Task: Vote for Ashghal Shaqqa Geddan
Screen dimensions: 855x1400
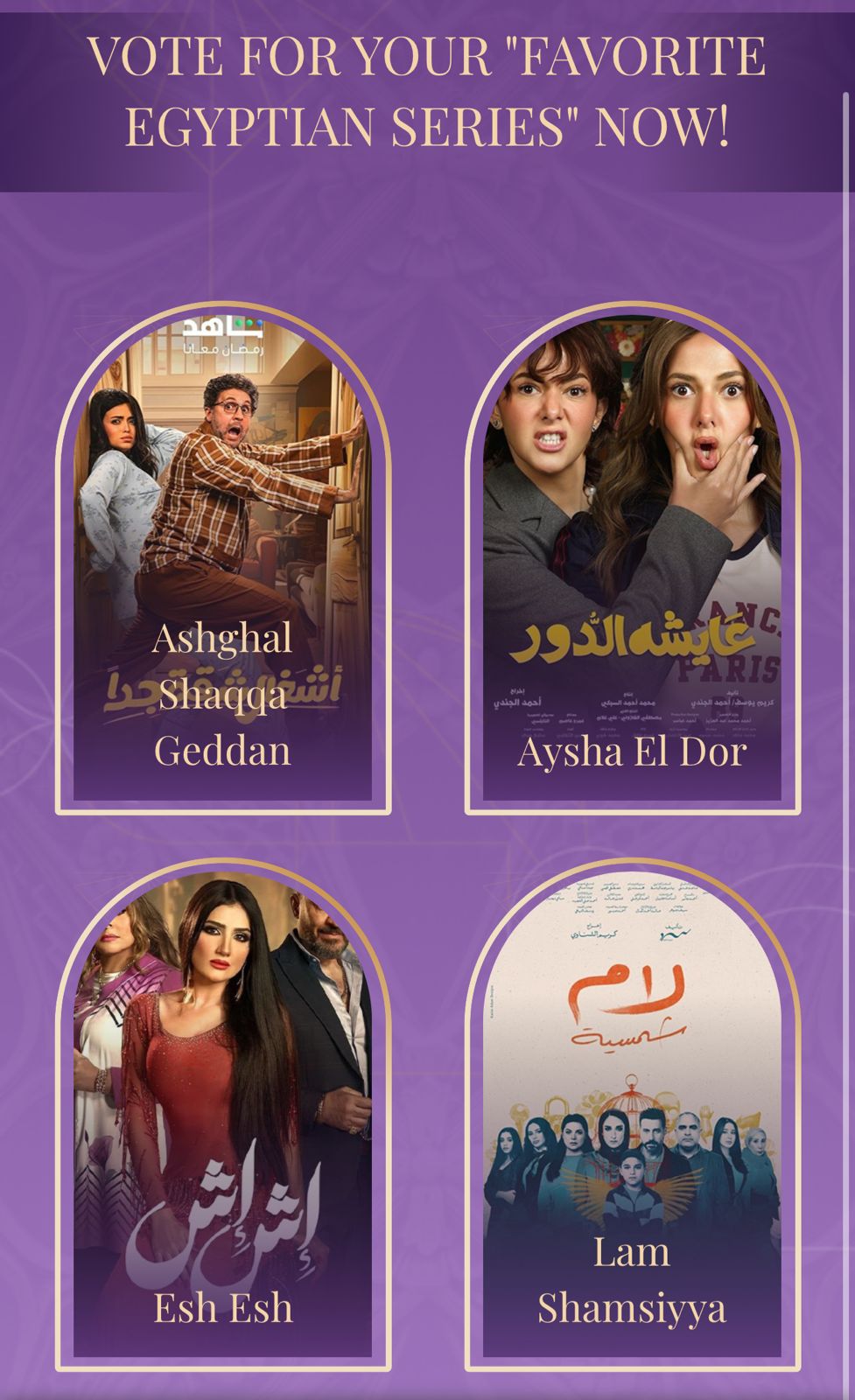Action: [x=223, y=560]
